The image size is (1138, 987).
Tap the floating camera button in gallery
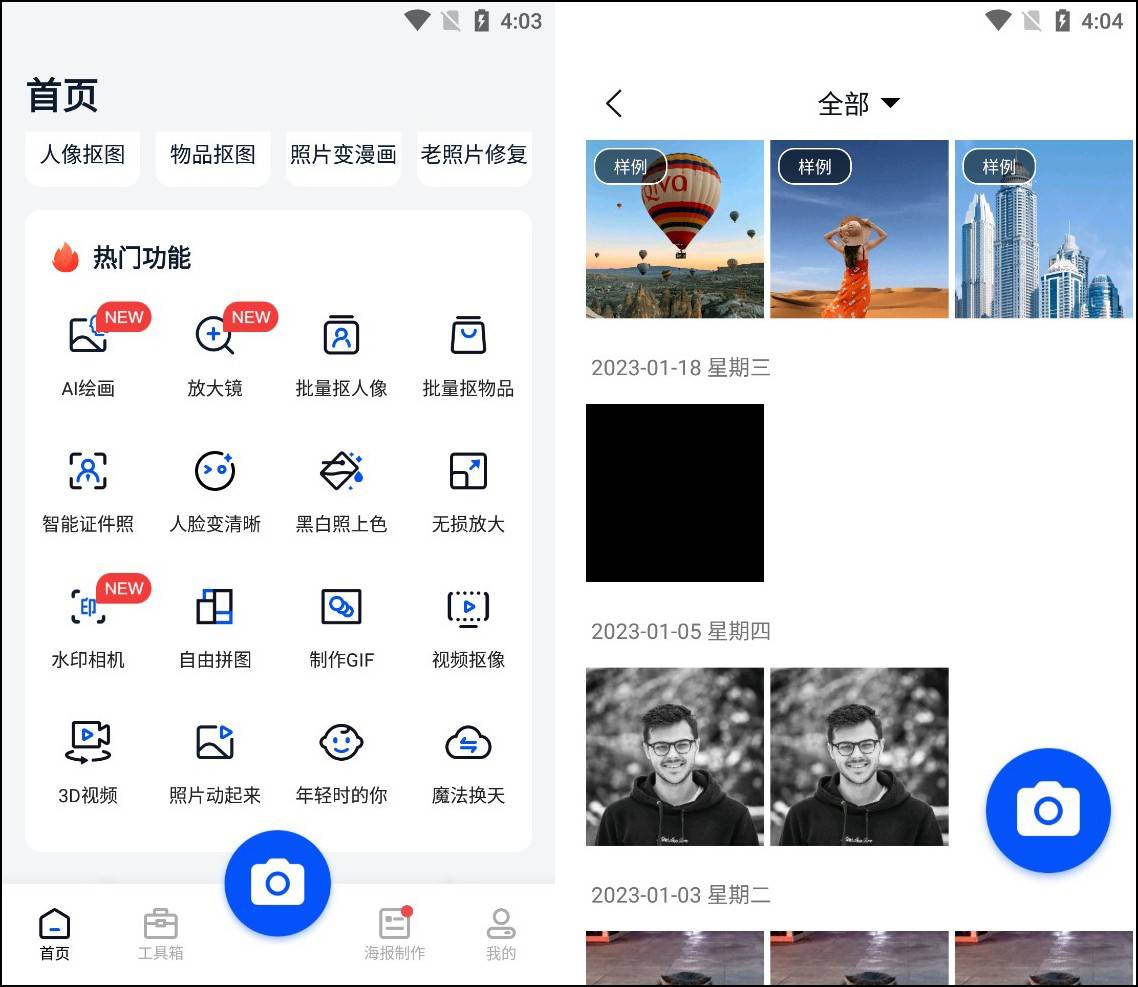(x=1047, y=810)
